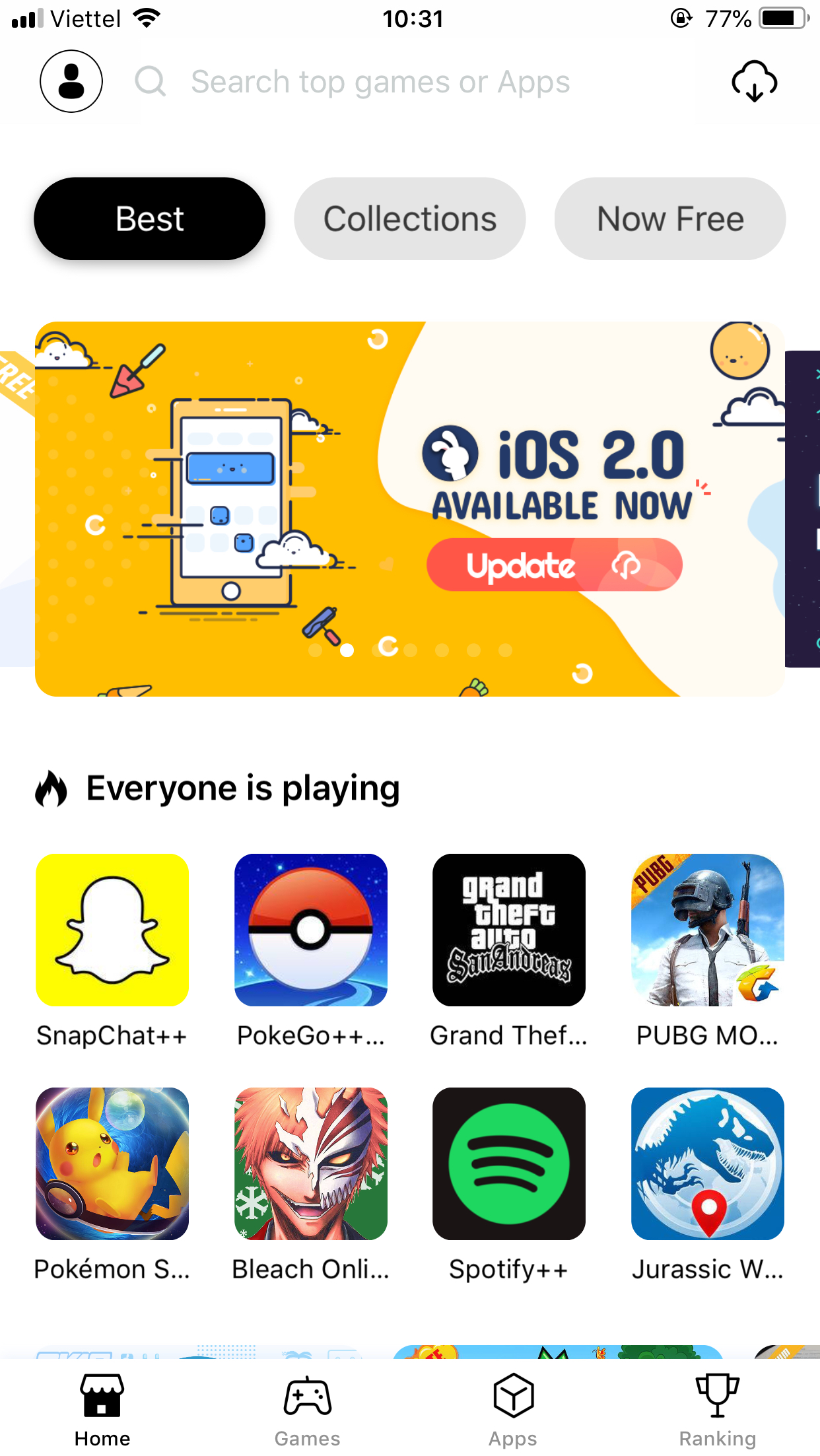The image size is (820, 1456).
Task: Open the user profile icon
Action: (71, 81)
